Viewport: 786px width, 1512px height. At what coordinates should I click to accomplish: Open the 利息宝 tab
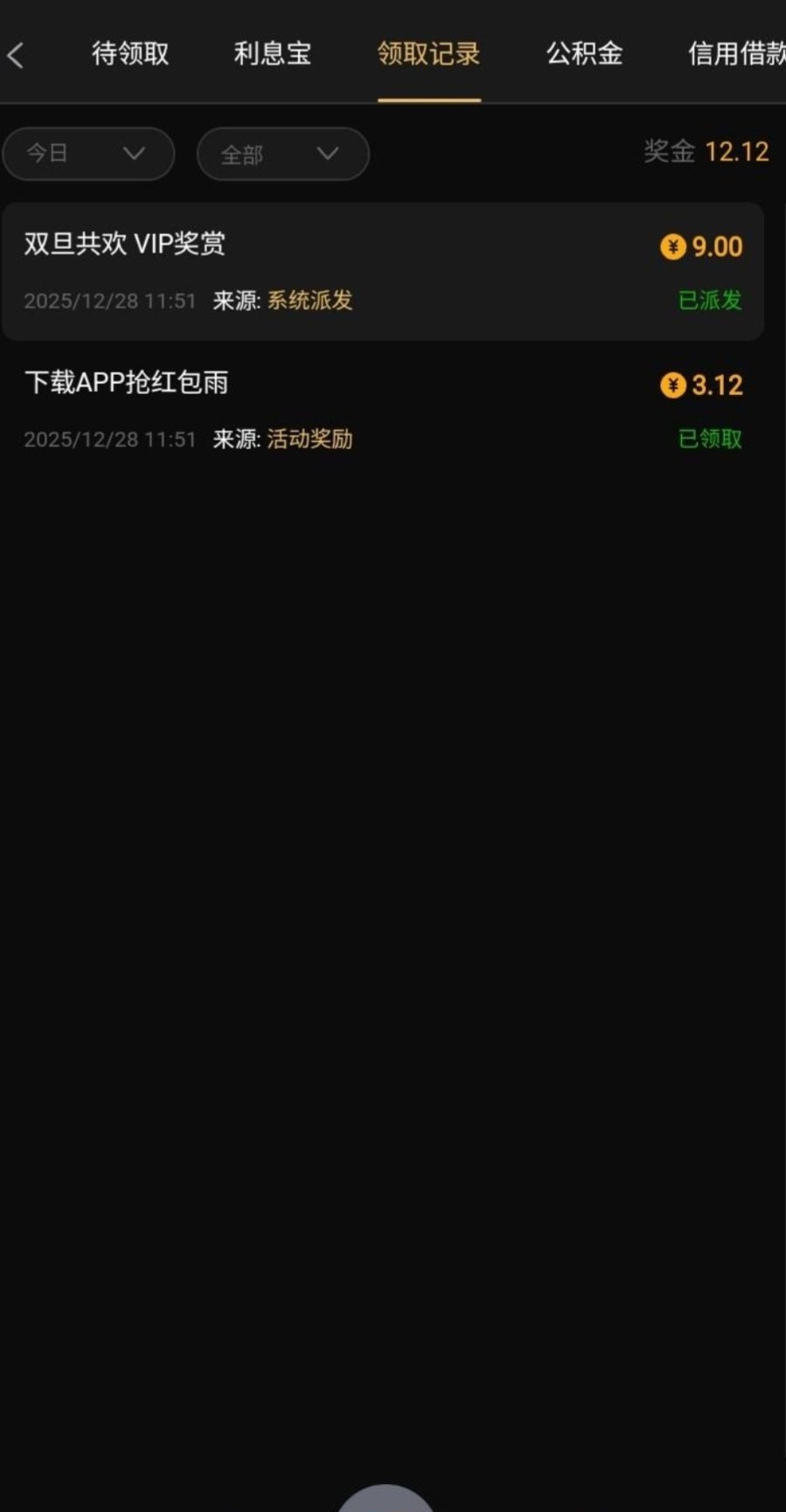pyautogui.click(x=272, y=54)
